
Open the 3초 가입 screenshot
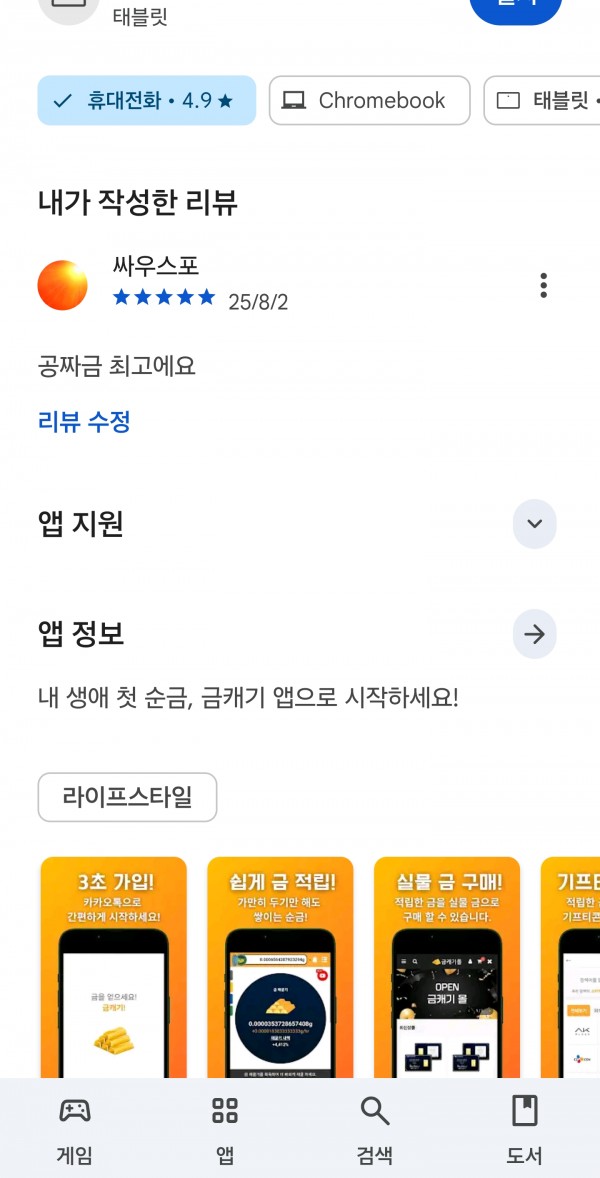(113, 968)
